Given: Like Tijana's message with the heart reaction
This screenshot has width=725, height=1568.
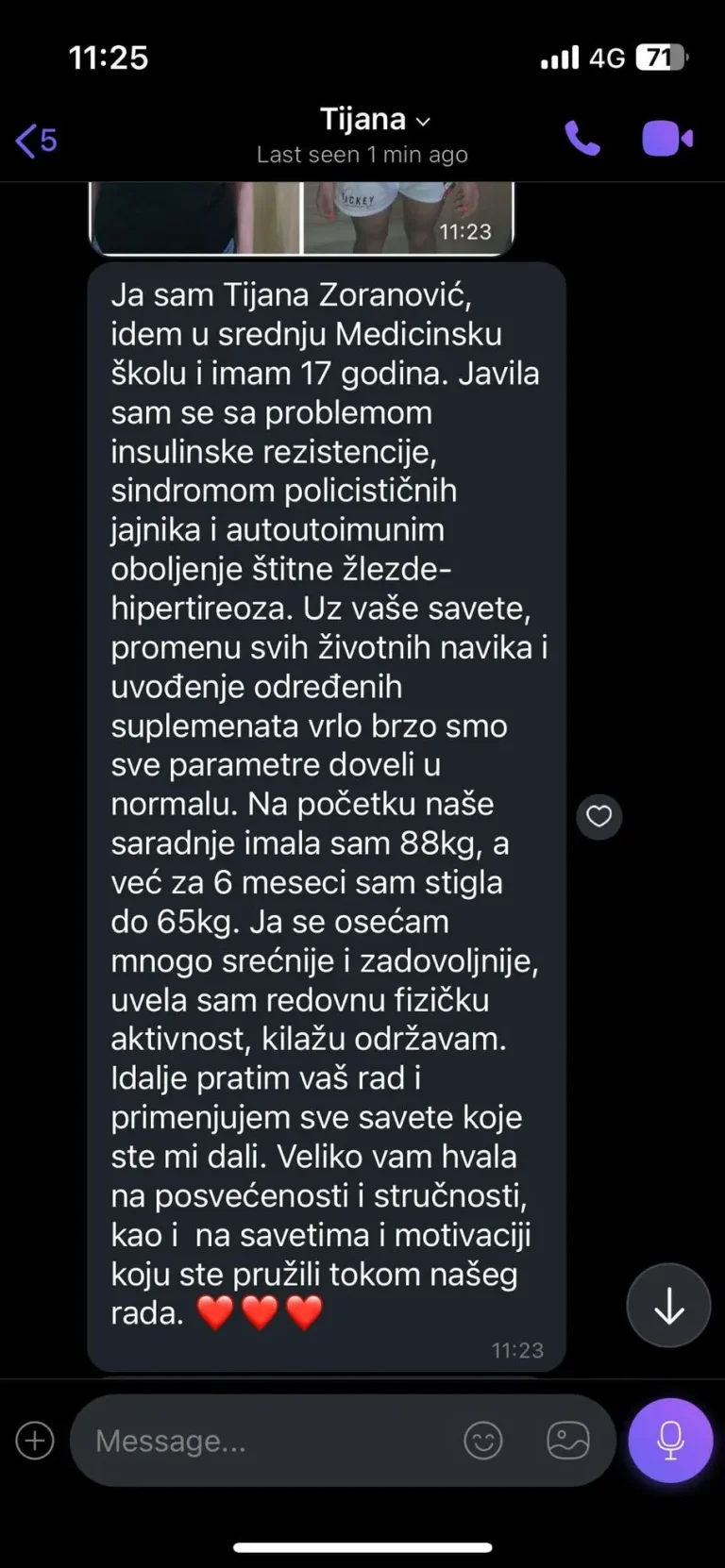Looking at the screenshot, I should [x=599, y=817].
